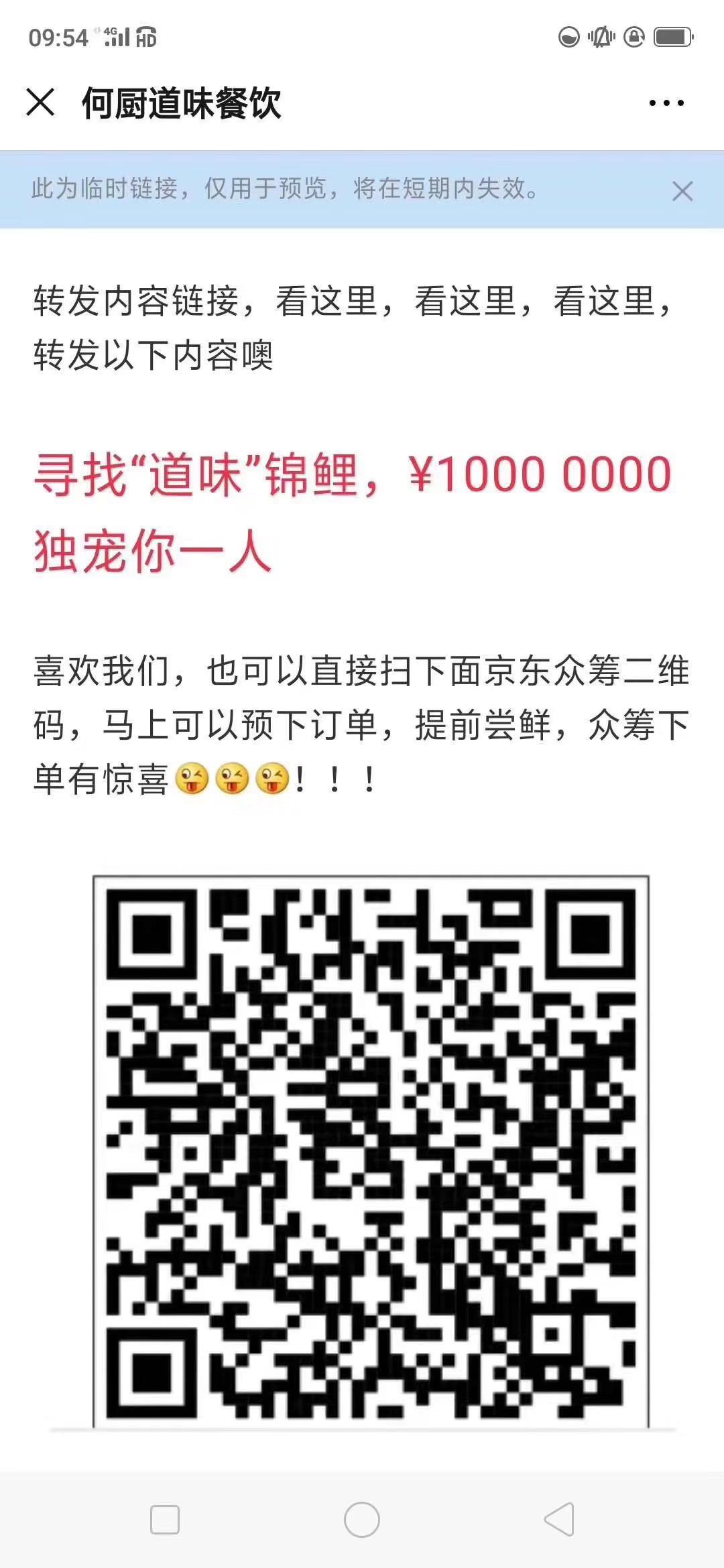Close the 何厨道味餐饮 web page
The width and height of the screenshot is (724, 1568).
click(40, 103)
